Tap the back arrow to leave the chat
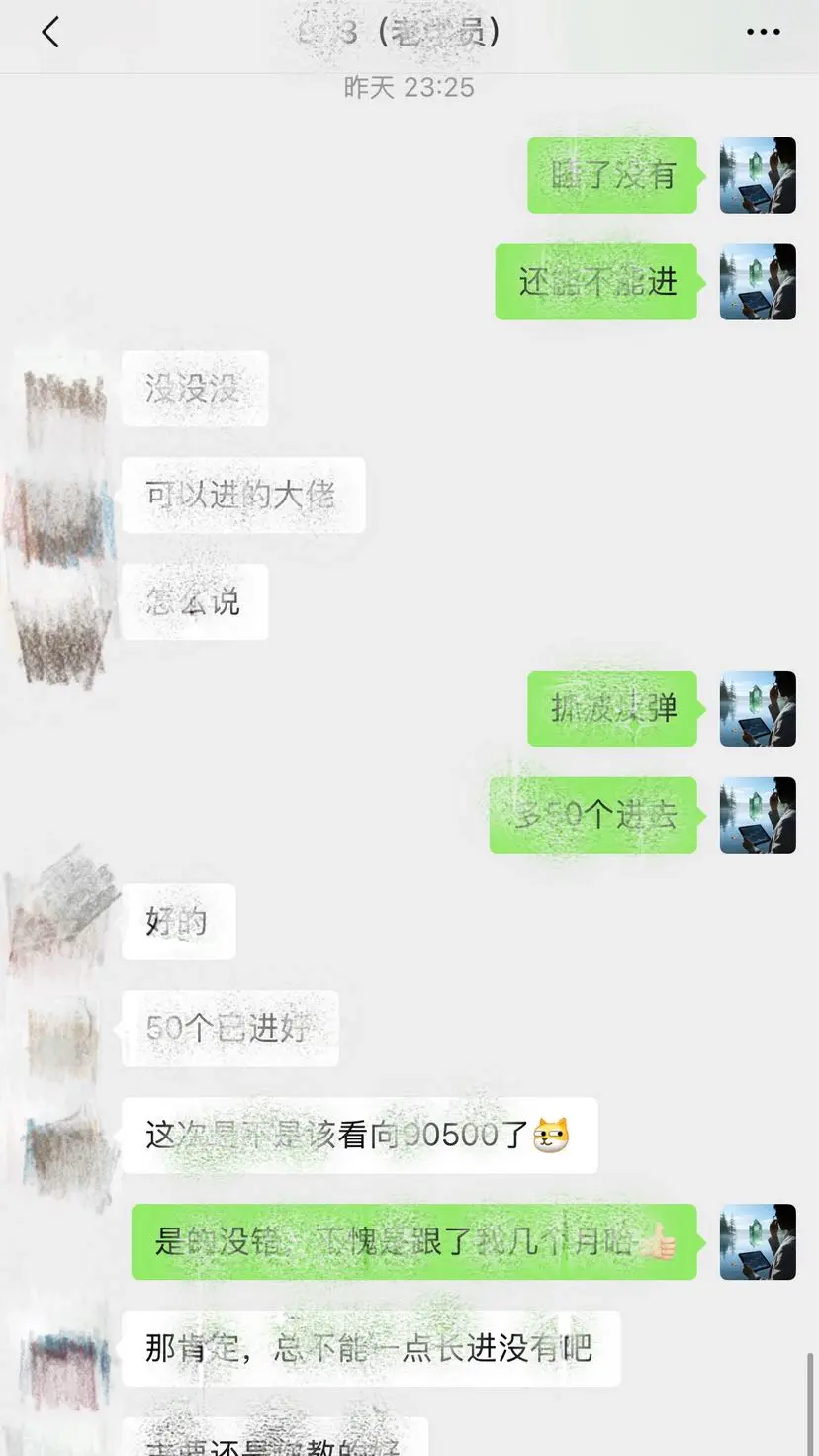 pos(49,32)
